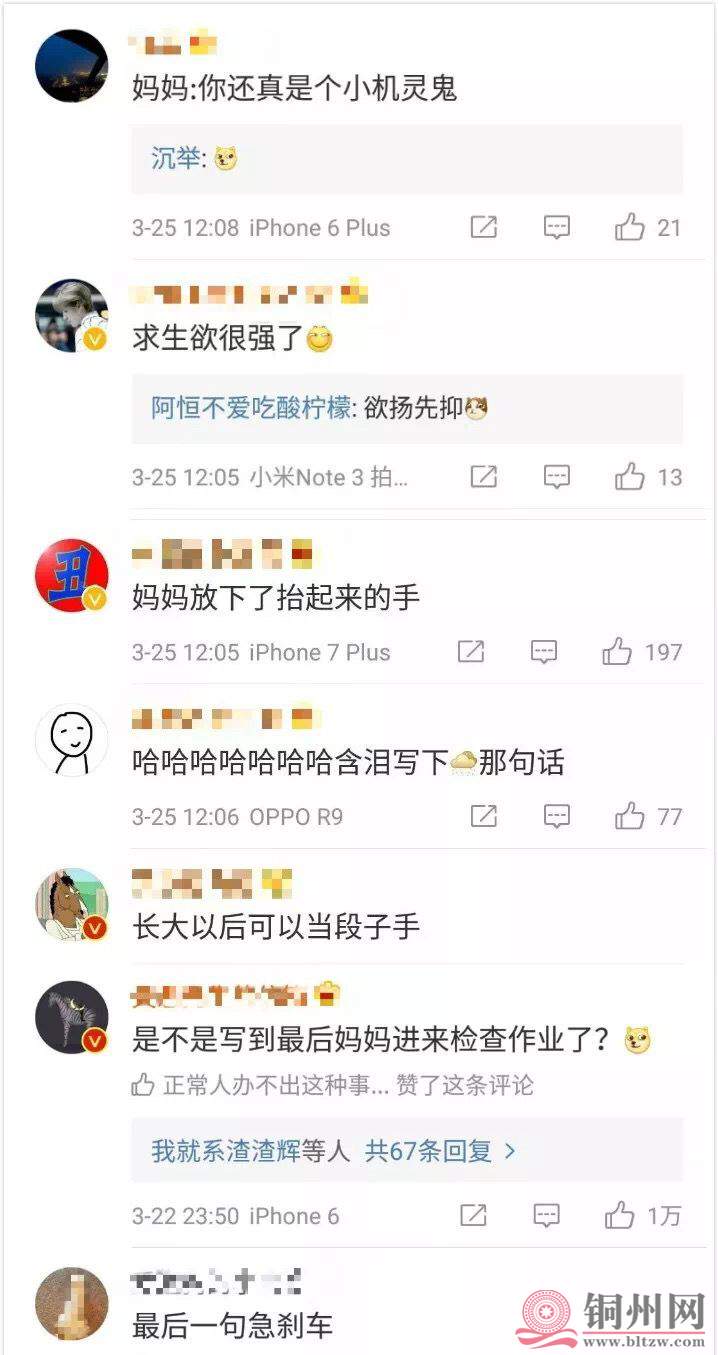The width and height of the screenshot is (718, 1355).
Task: Like the comment '妈妈:你还真是个小机灵鬼'
Action: [630, 228]
